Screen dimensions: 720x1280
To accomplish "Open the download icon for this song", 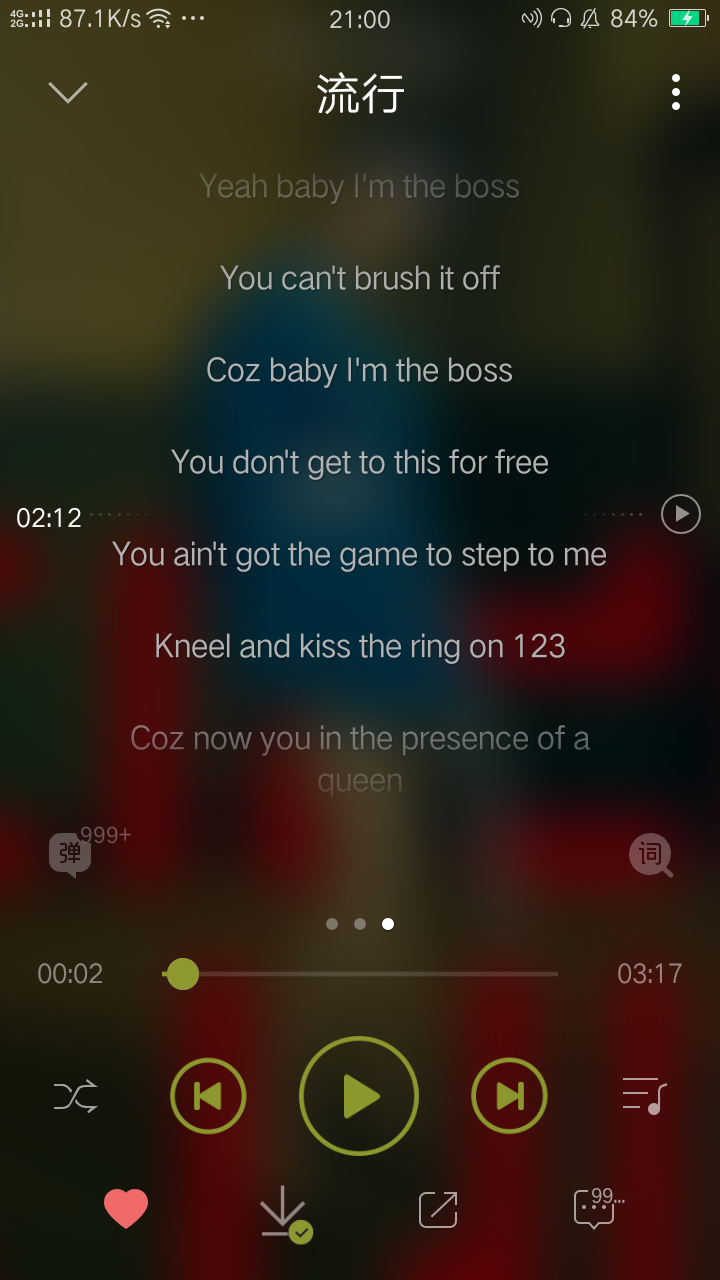I will 284,1212.
